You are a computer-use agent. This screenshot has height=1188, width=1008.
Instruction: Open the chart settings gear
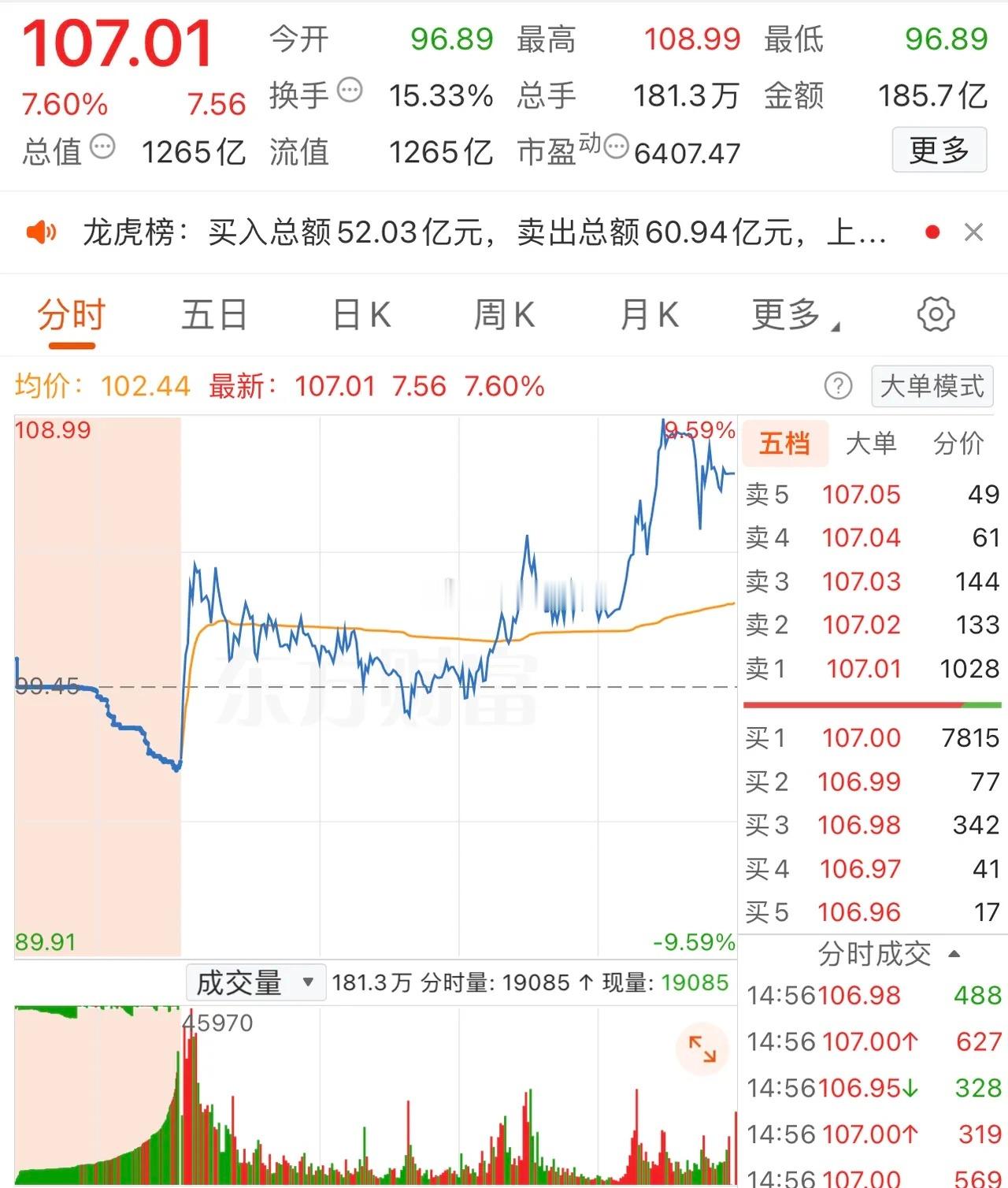pyautogui.click(x=936, y=314)
